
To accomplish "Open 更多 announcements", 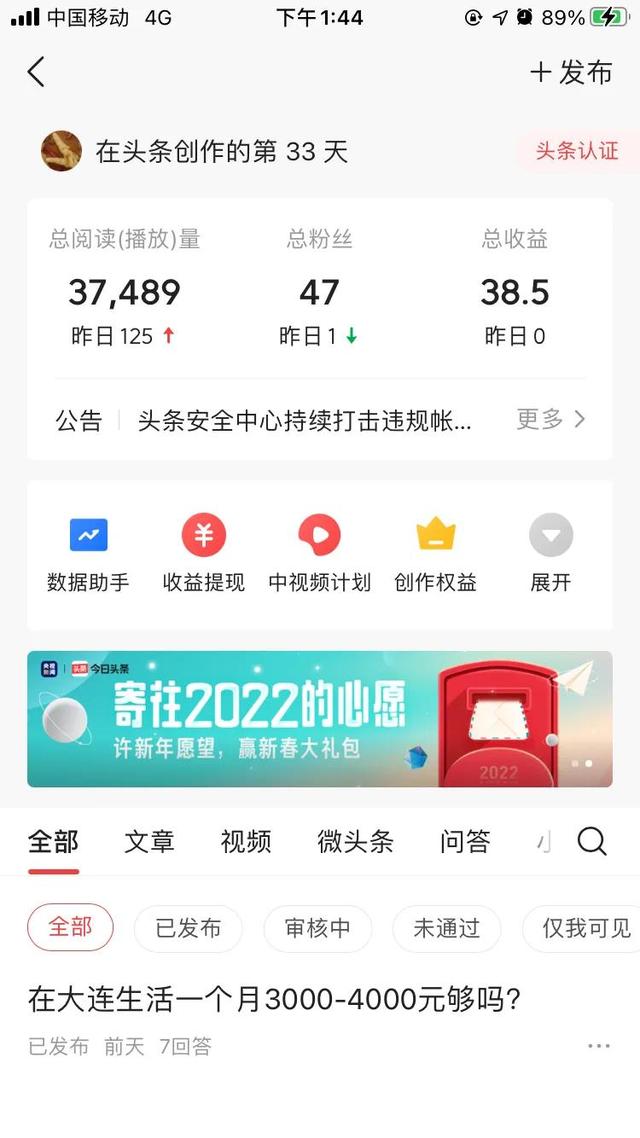I will coord(550,419).
